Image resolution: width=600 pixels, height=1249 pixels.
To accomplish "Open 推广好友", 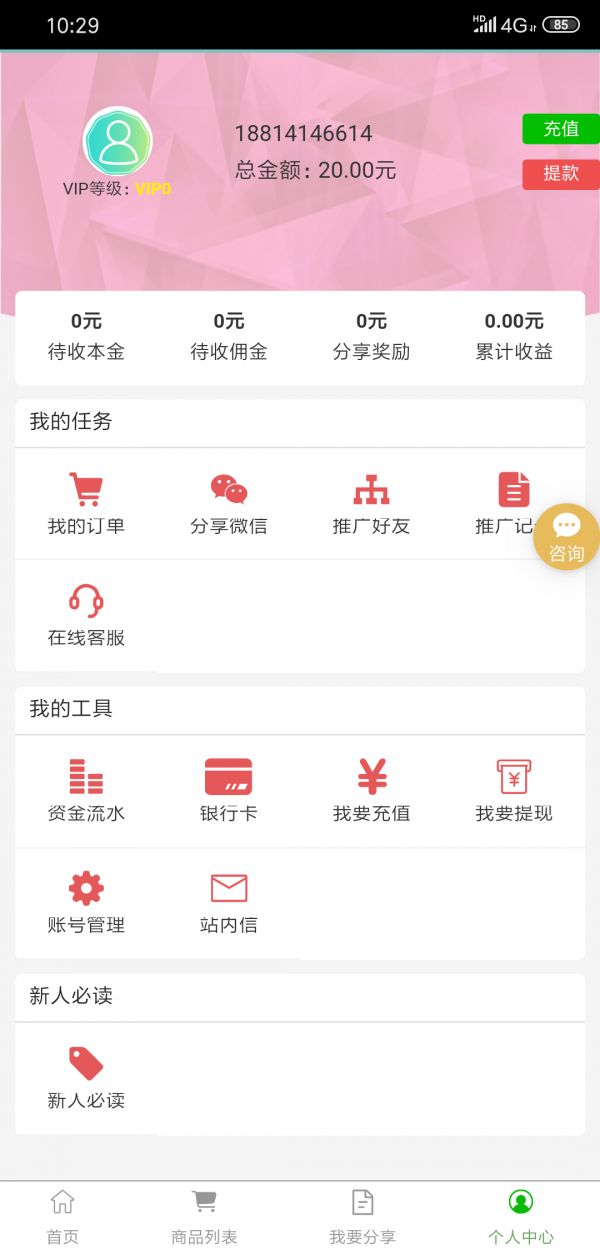I will [371, 504].
